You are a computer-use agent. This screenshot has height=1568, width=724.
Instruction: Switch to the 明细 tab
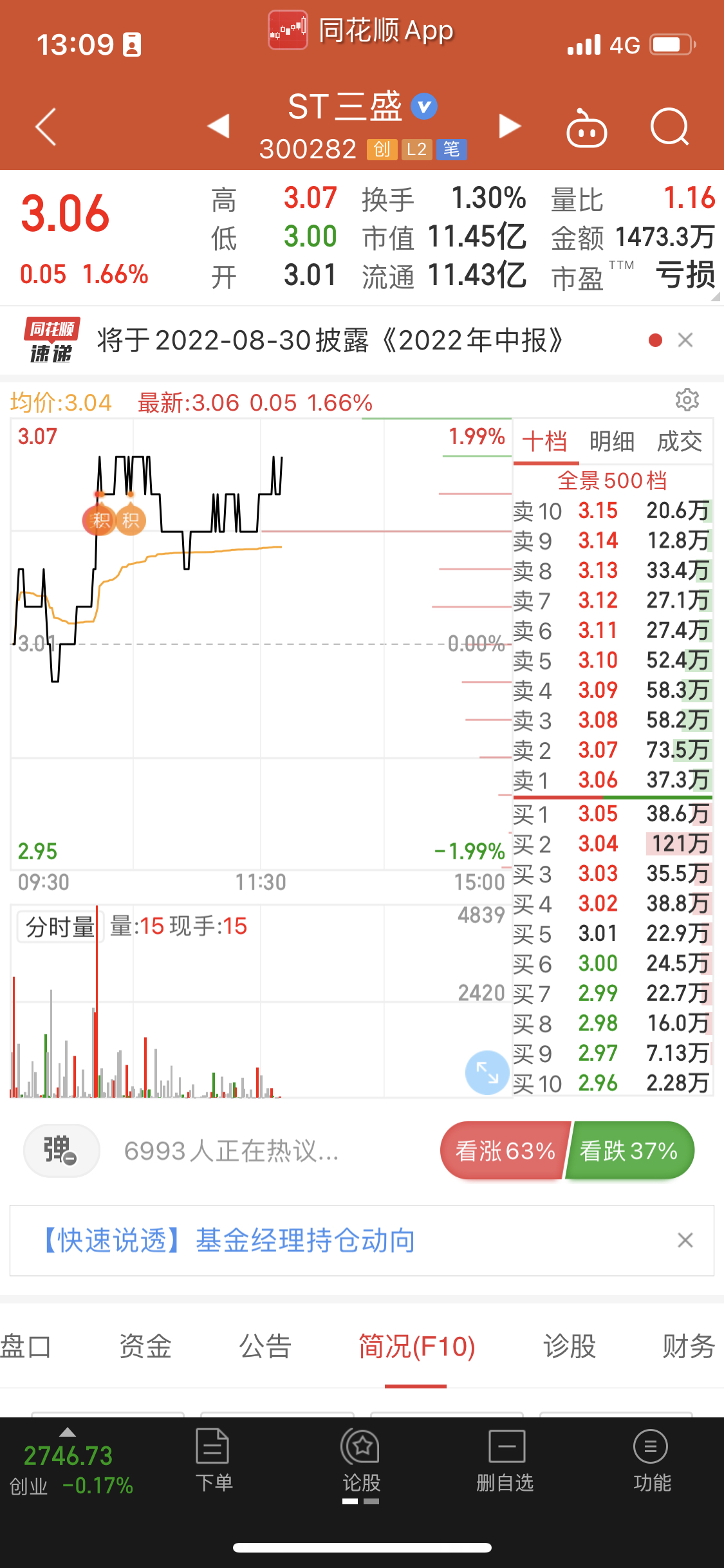(x=611, y=442)
